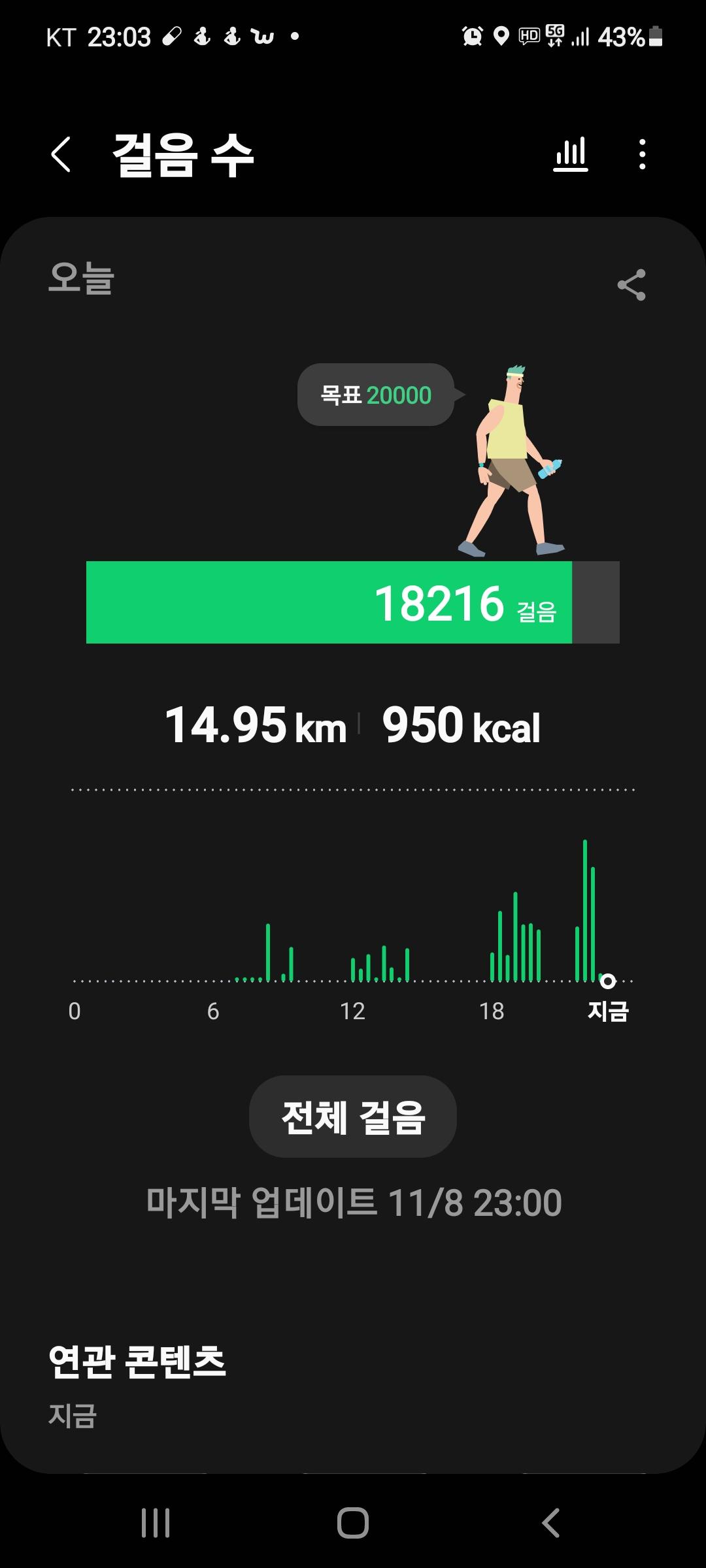Tap the 목표 20000 goal bubble
706x1568 pixels.
click(376, 395)
